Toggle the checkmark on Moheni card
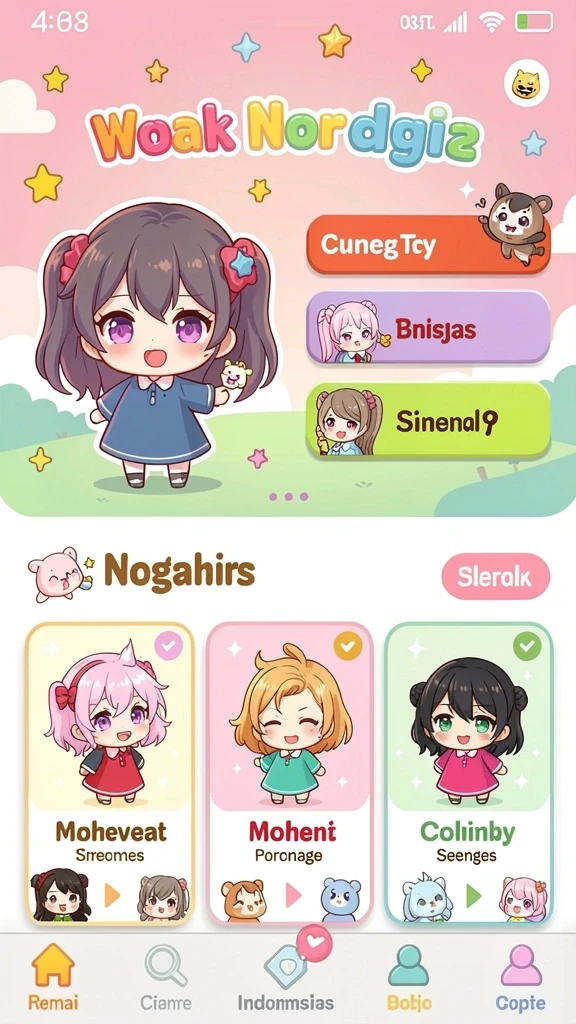Screen dimensions: 576x1024 [x=347, y=647]
